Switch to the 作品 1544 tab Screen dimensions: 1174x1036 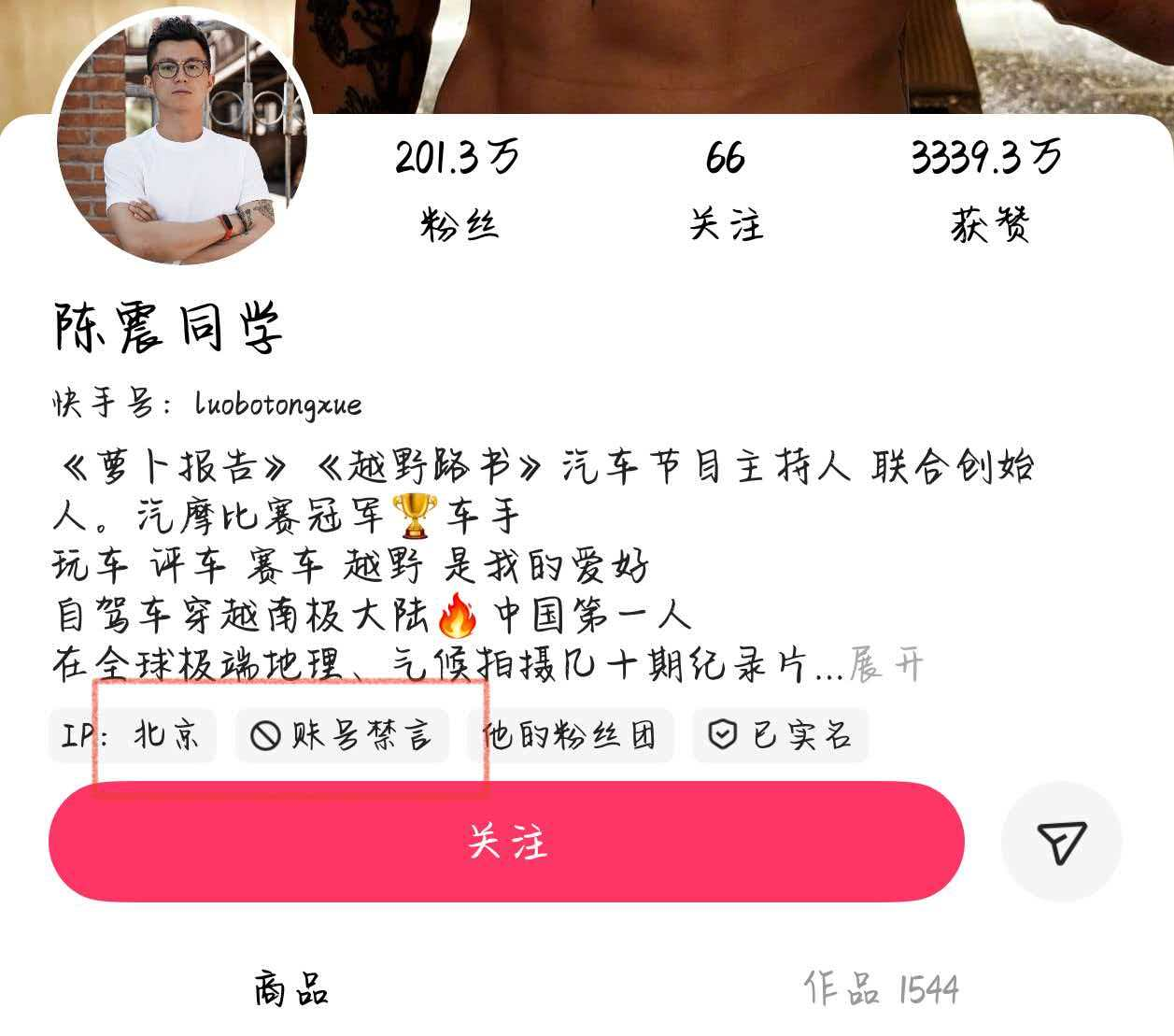coord(881,989)
